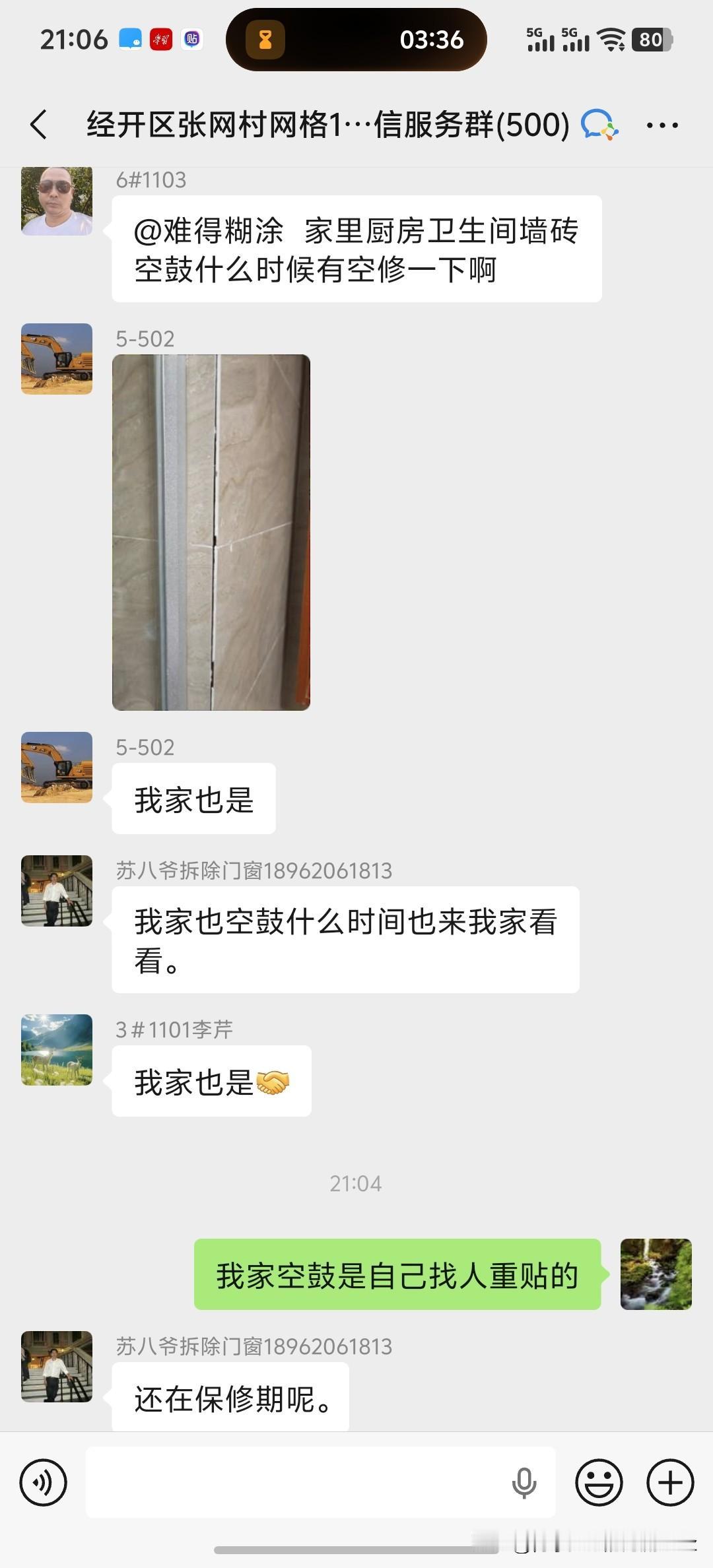Open the wall tile crack photo from 5-502
Image resolution: width=713 pixels, height=1568 pixels.
(211, 531)
